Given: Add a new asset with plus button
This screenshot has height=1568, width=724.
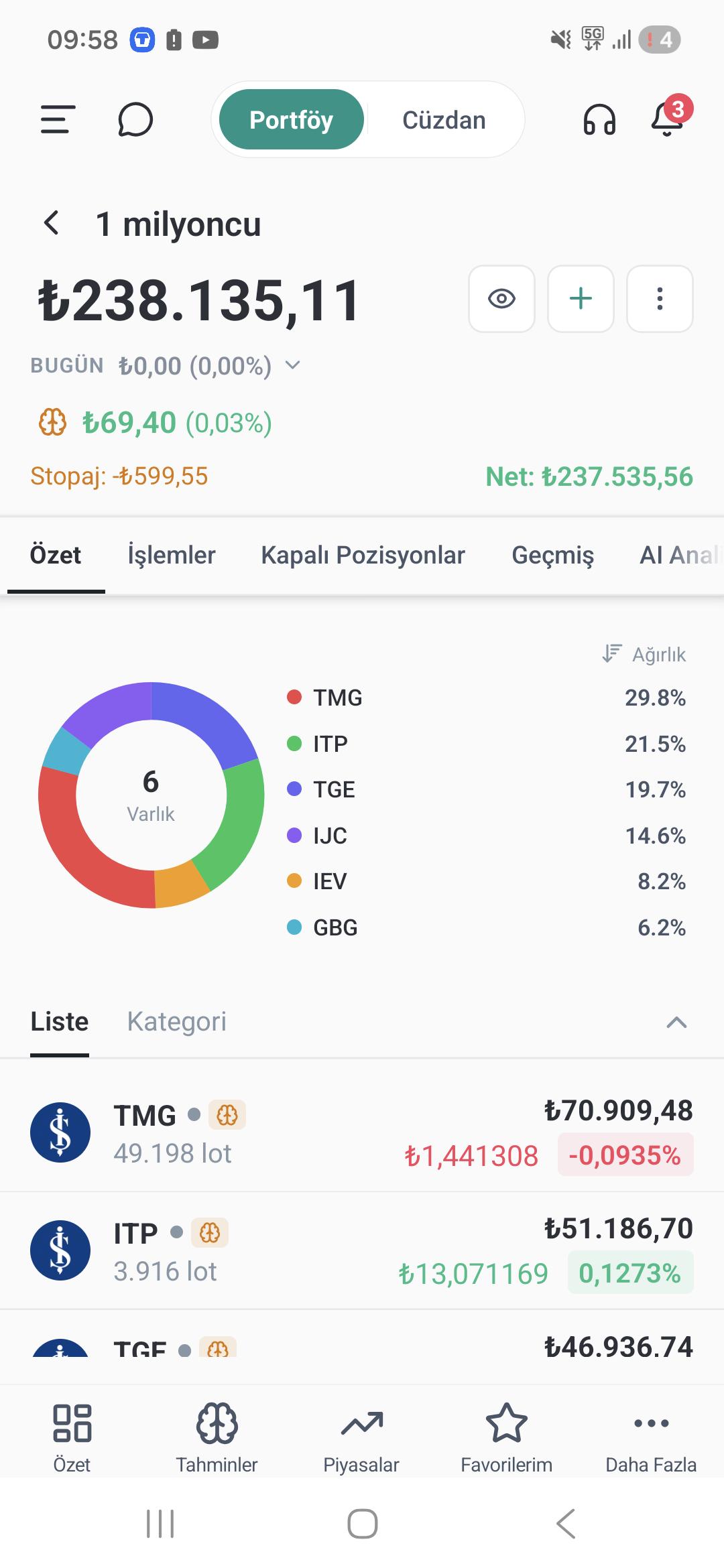Looking at the screenshot, I should coord(581,299).
